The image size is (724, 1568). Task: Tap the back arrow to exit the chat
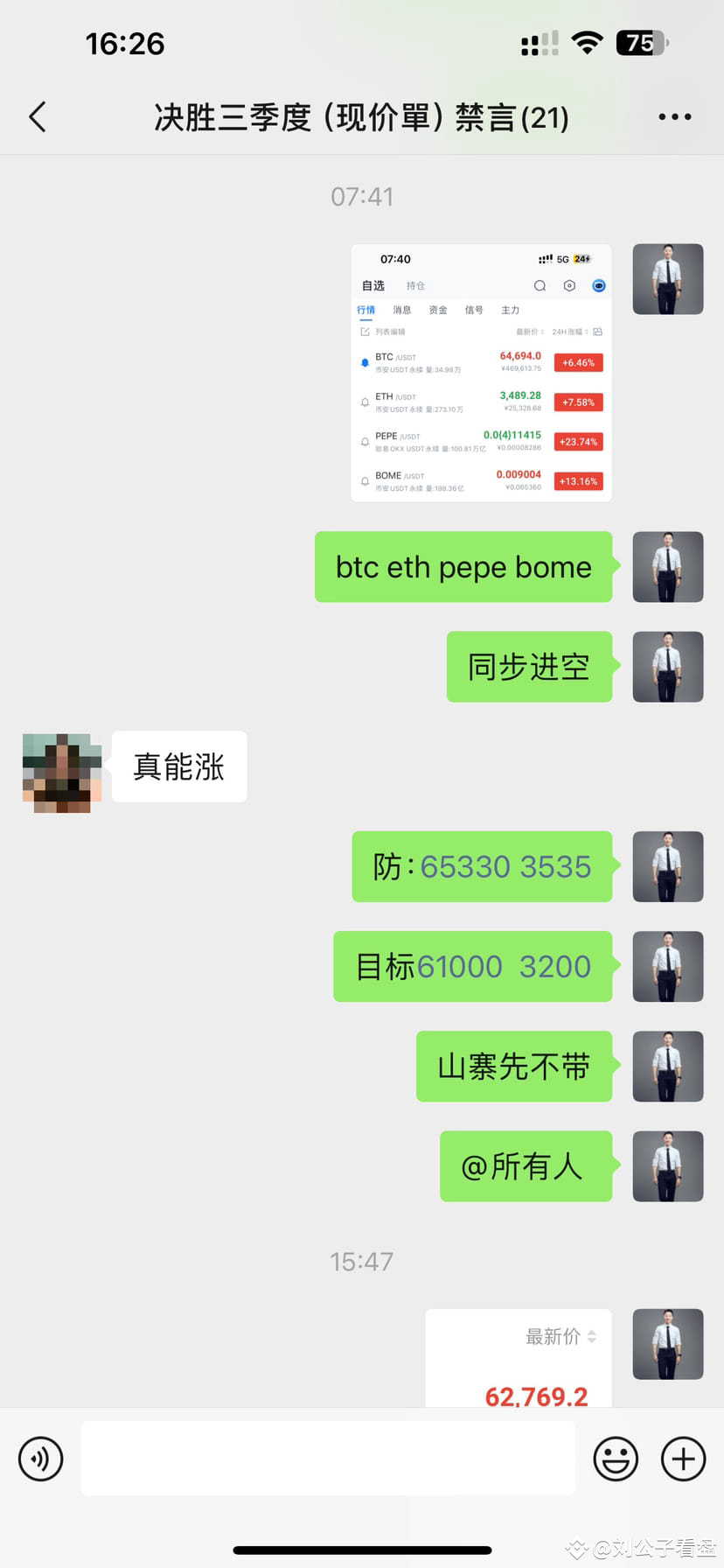[36, 115]
